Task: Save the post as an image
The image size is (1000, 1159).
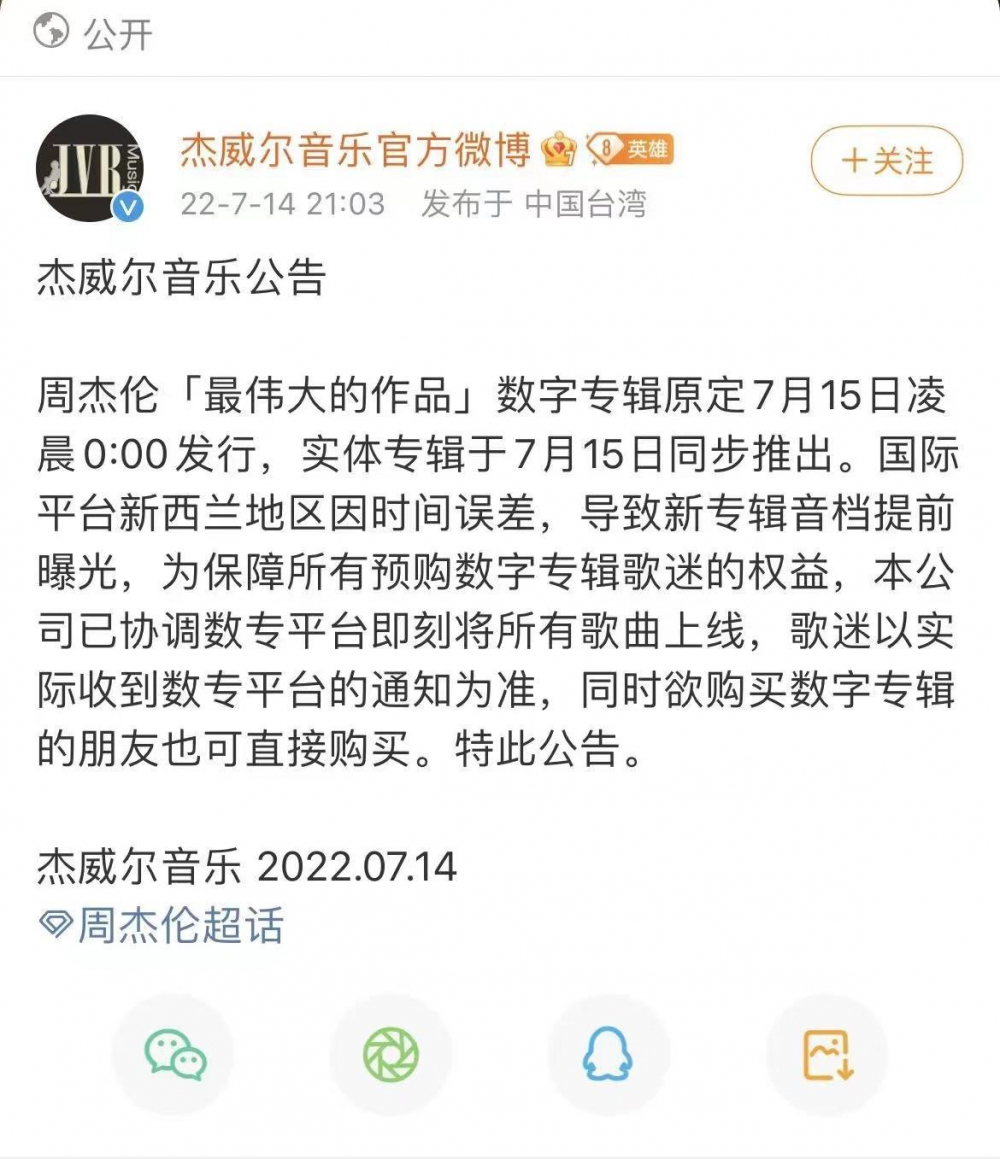Action: [826, 1054]
